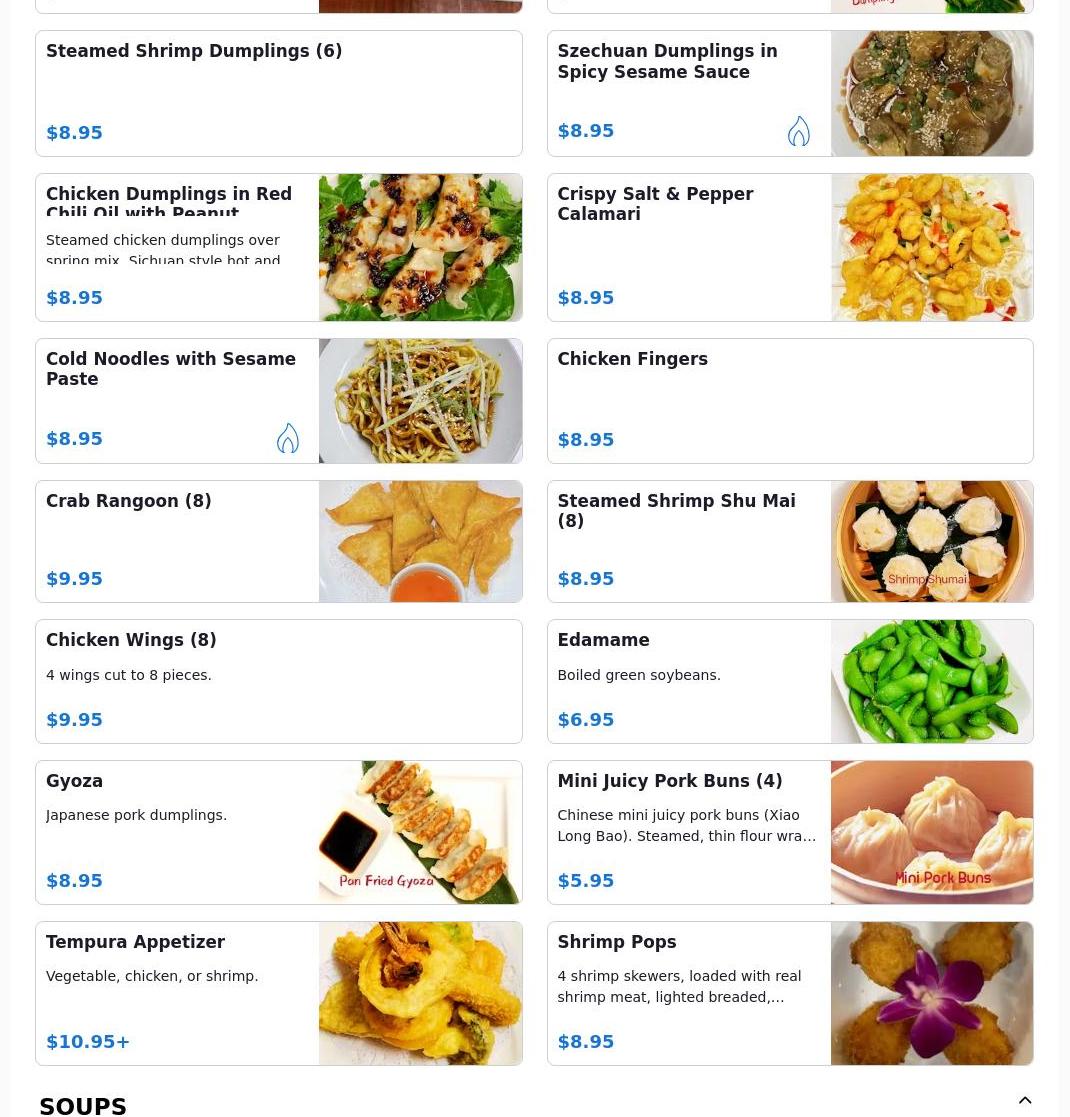Select Szechuan Dumplings in Spicy Sesame Sauce
This screenshot has height=1117, width=1070.
[x=689, y=93]
